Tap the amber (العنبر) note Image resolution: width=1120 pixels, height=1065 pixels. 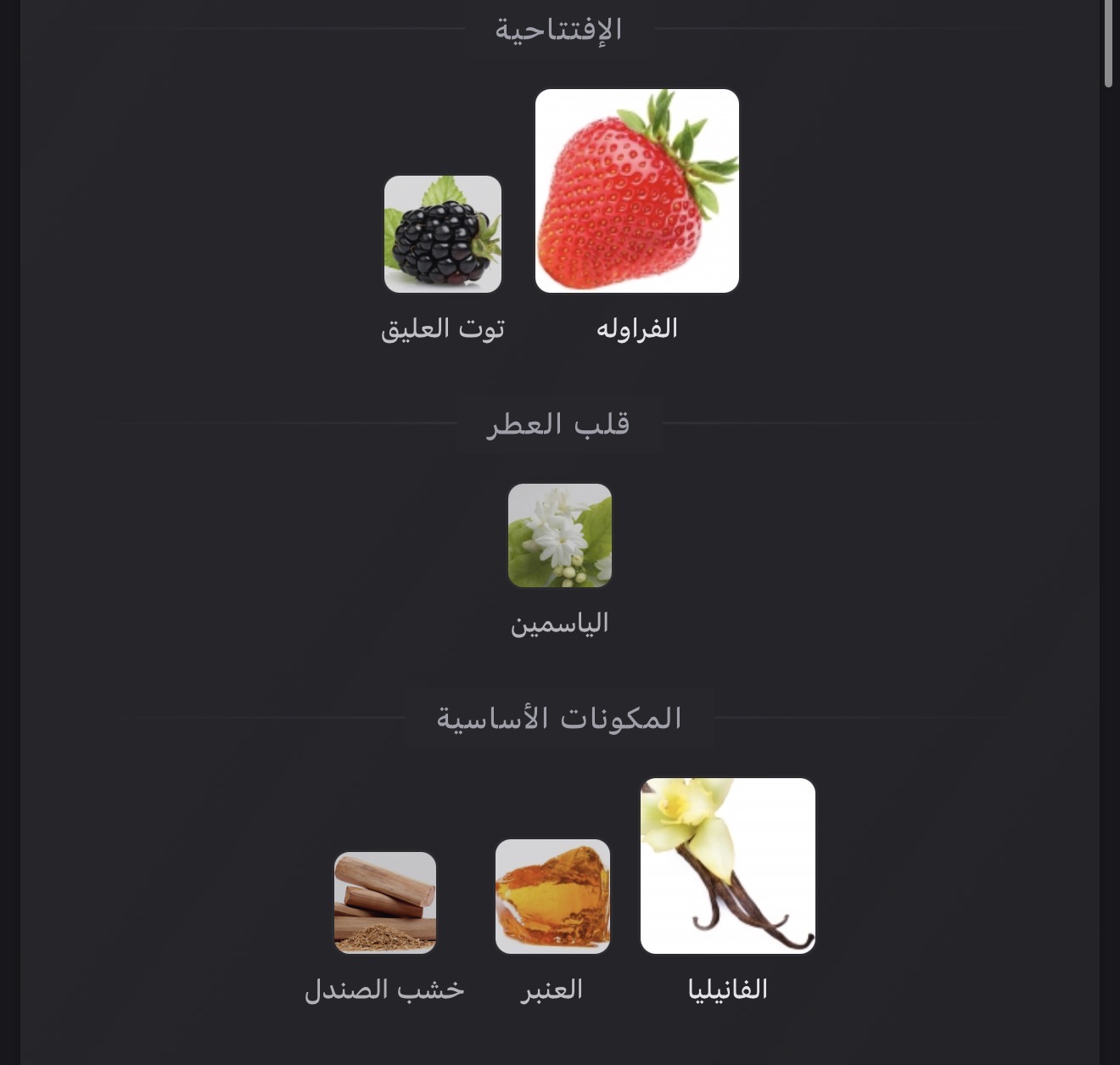[552, 896]
